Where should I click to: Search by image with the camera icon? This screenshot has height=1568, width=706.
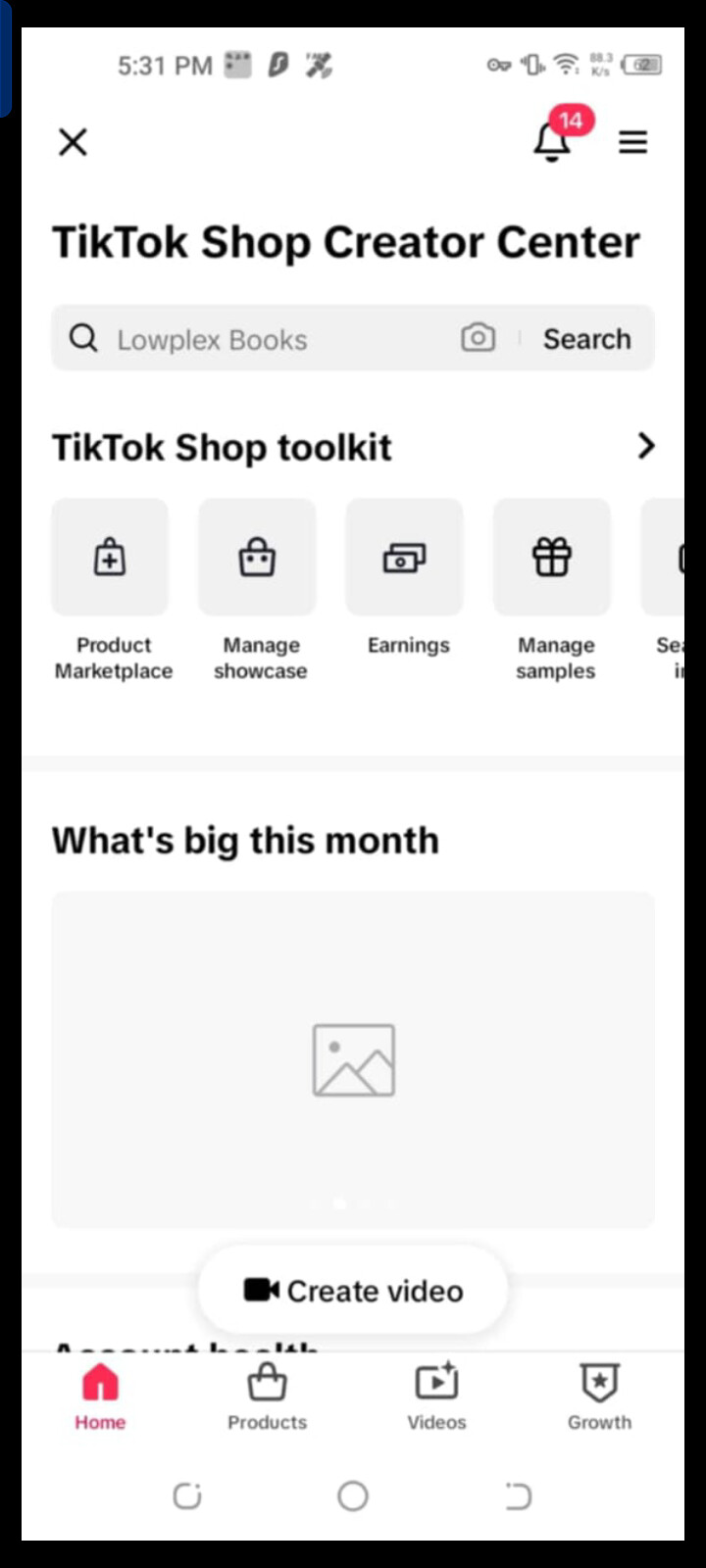coord(478,338)
